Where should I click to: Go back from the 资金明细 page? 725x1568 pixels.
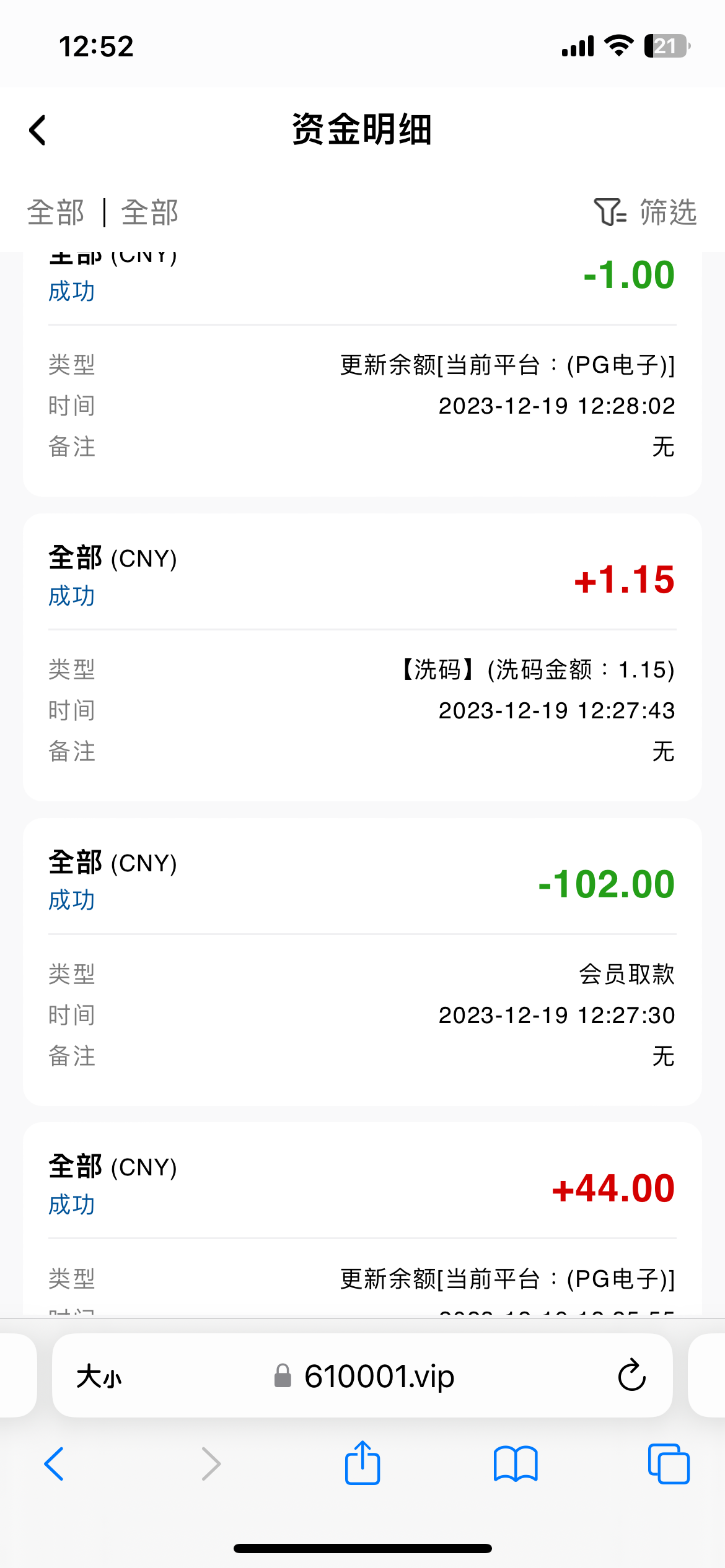[x=38, y=131]
